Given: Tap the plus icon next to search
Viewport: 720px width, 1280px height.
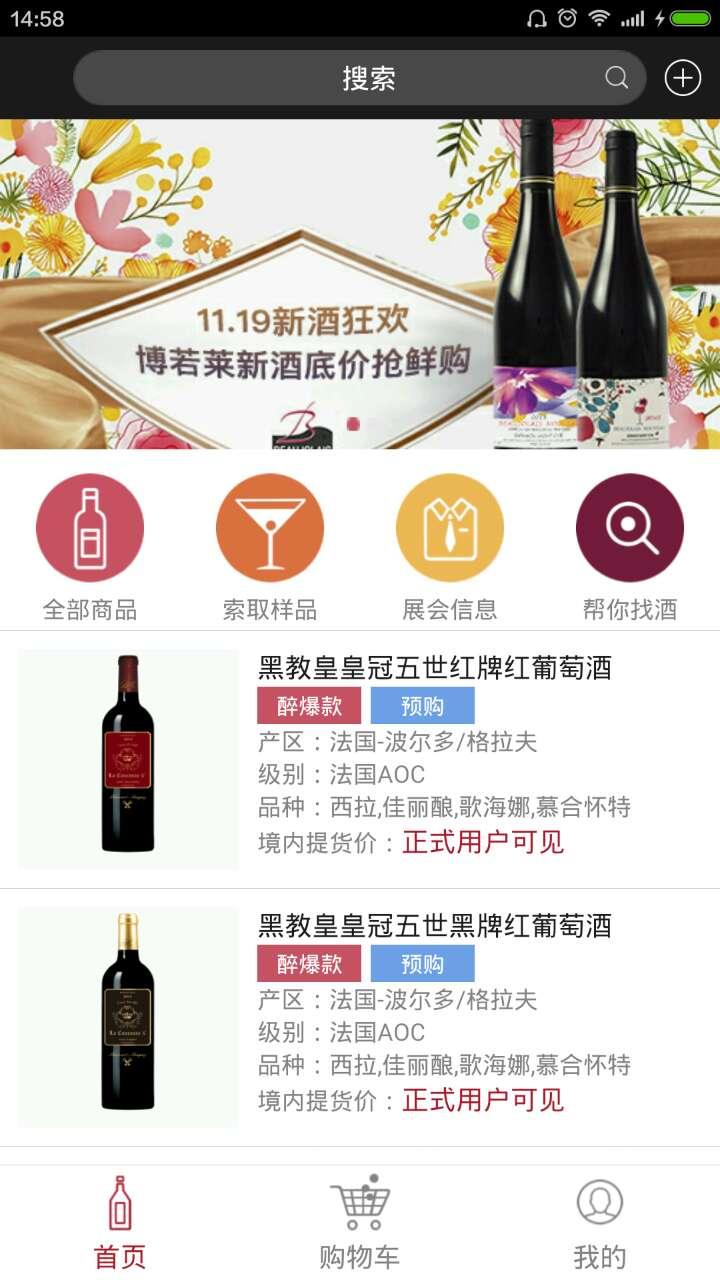Looking at the screenshot, I should click(x=682, y=77).
